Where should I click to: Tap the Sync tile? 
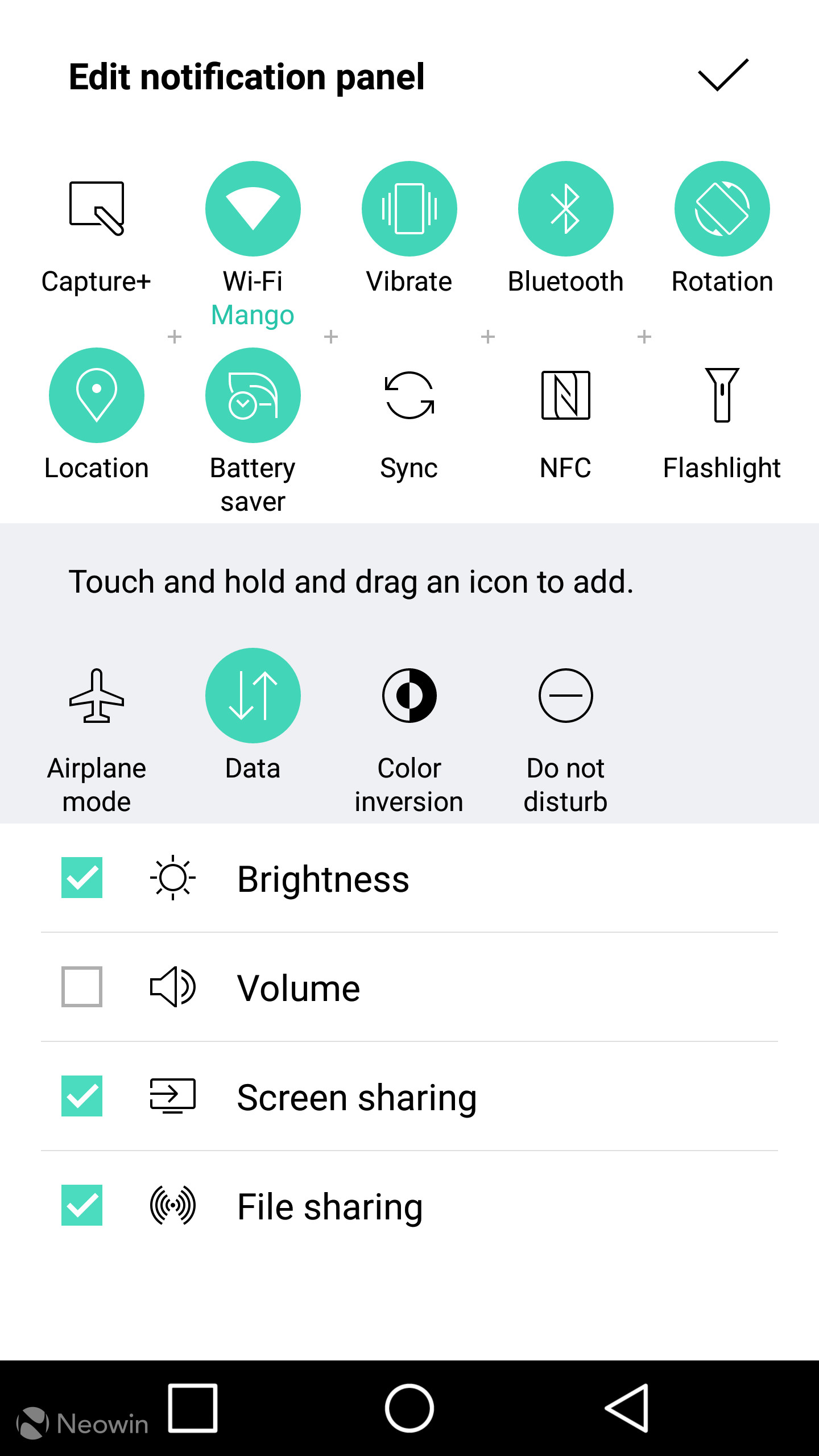tap(409, 395)
